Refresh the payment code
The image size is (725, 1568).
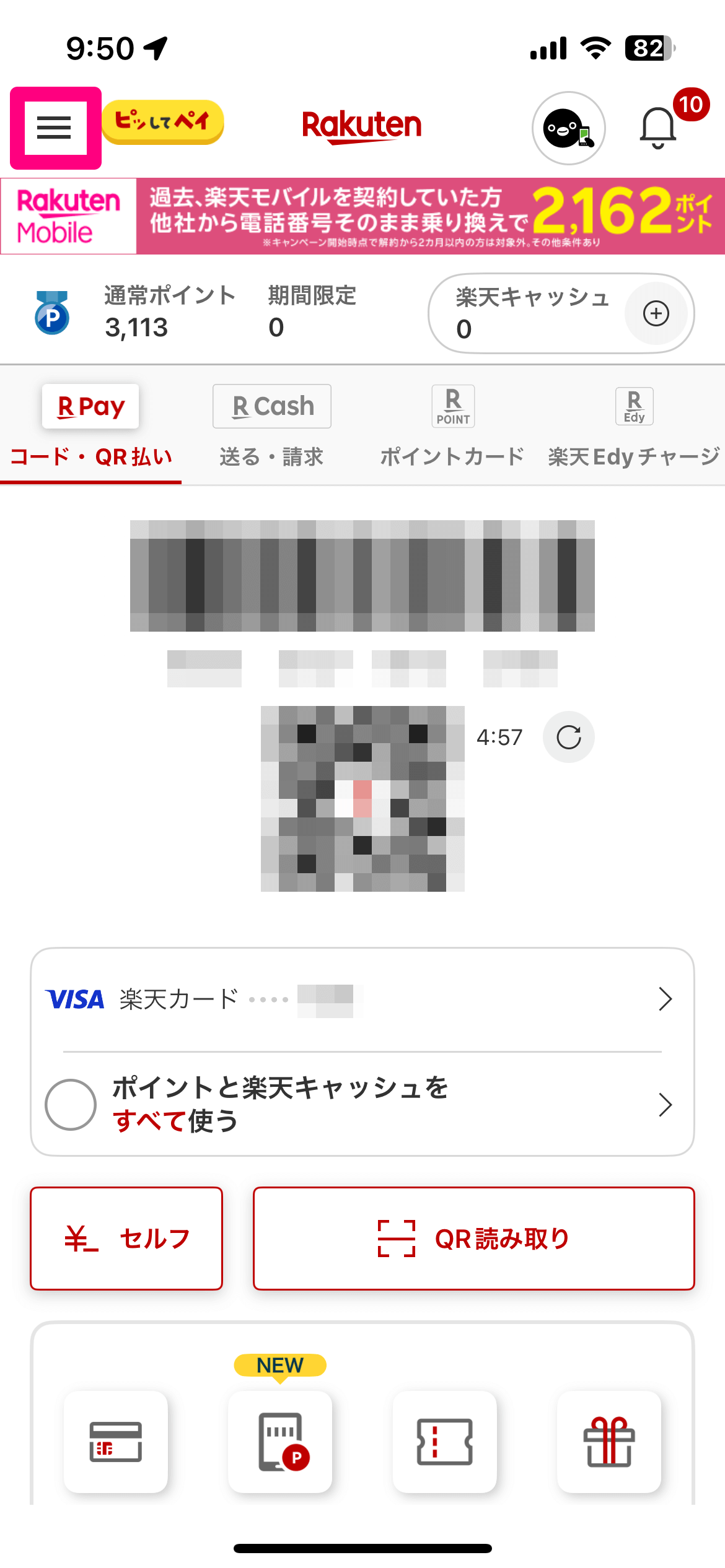coord(568,737)
